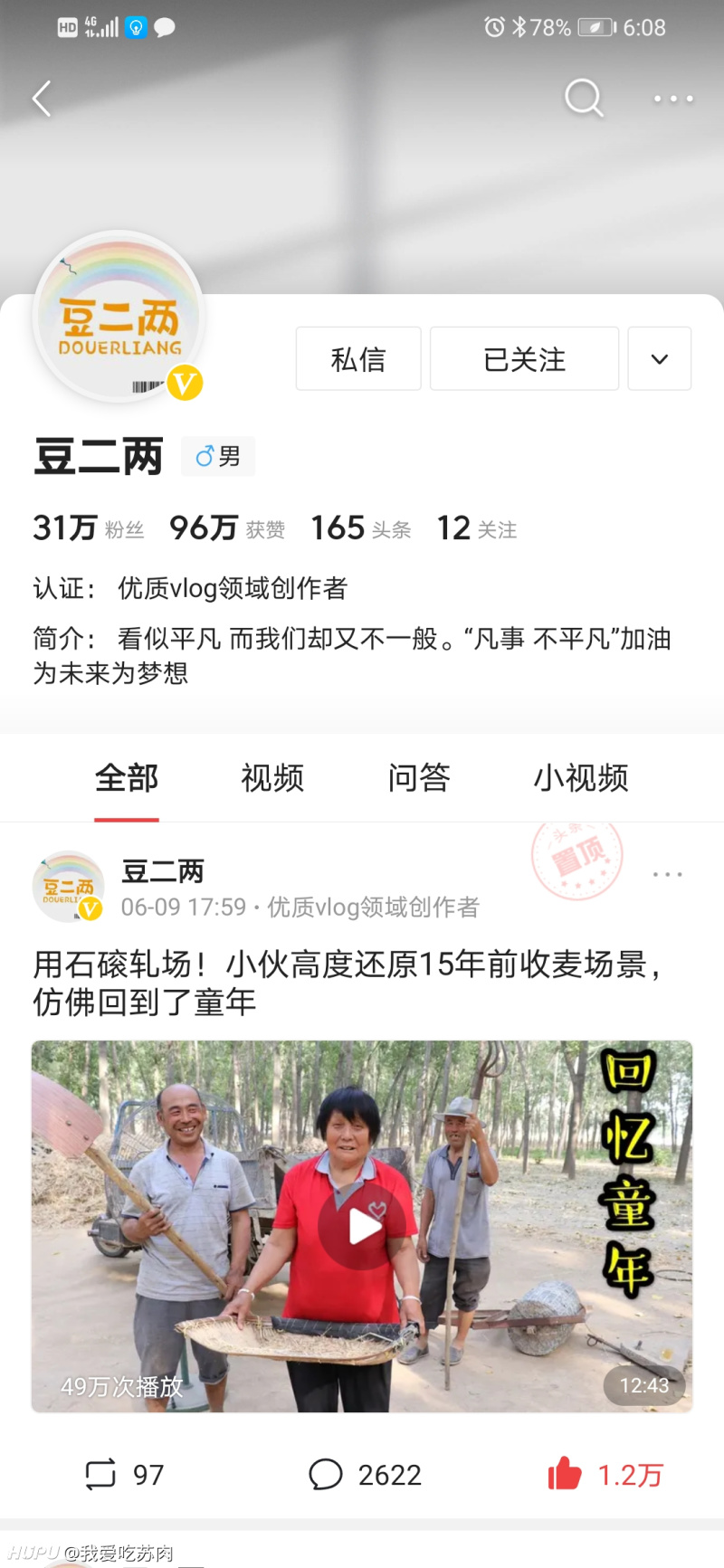
Task: Open the three-dot menu in the header
Action: [673, 99]
